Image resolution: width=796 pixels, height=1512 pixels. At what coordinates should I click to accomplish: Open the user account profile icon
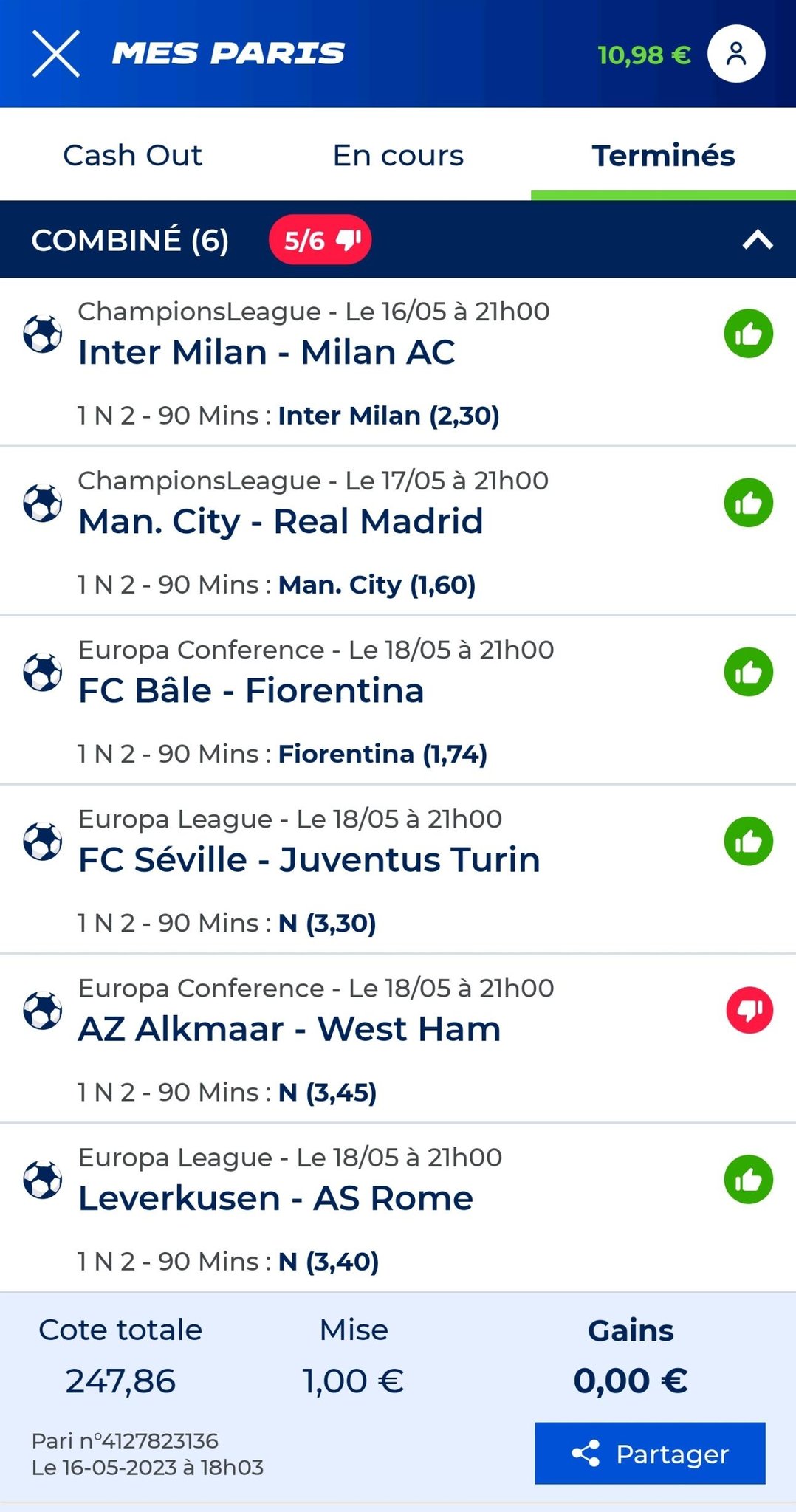click(736, 54)
